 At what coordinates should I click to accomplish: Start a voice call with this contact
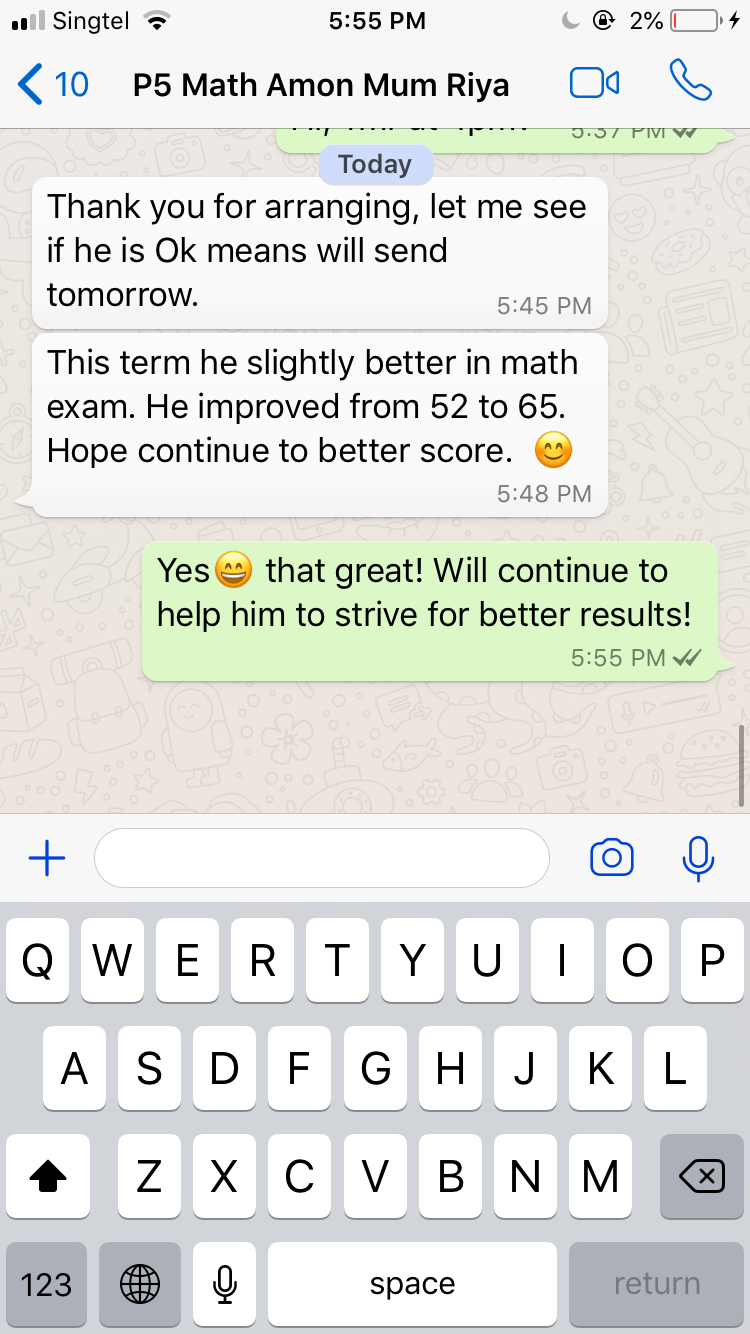[690, 81]
